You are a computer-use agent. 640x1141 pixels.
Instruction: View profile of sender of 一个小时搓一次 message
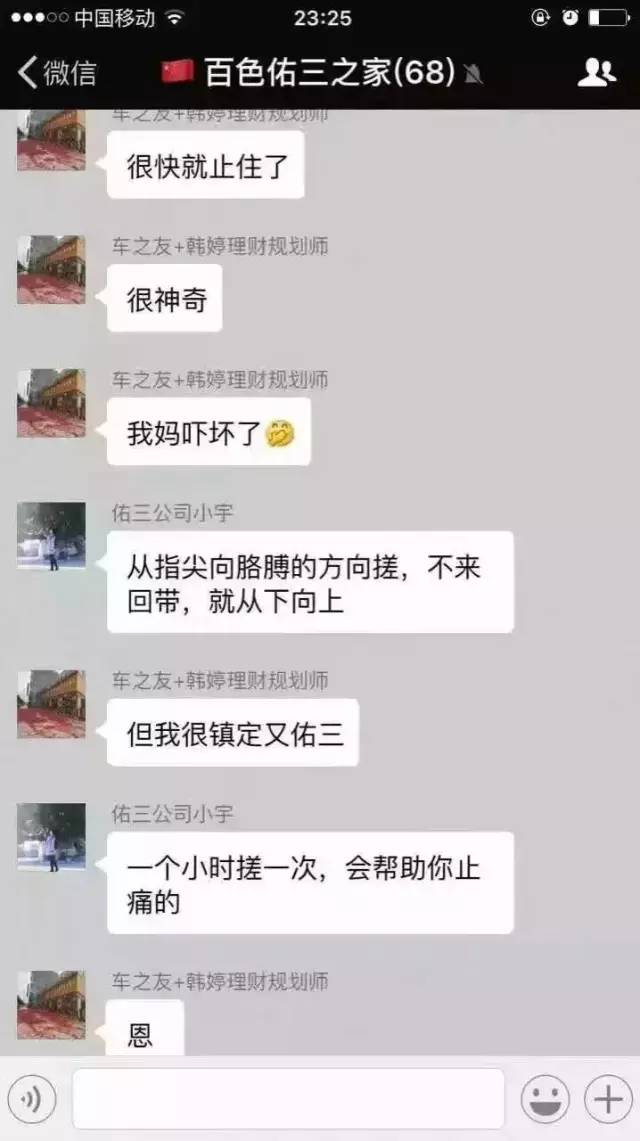coord(51,837)
